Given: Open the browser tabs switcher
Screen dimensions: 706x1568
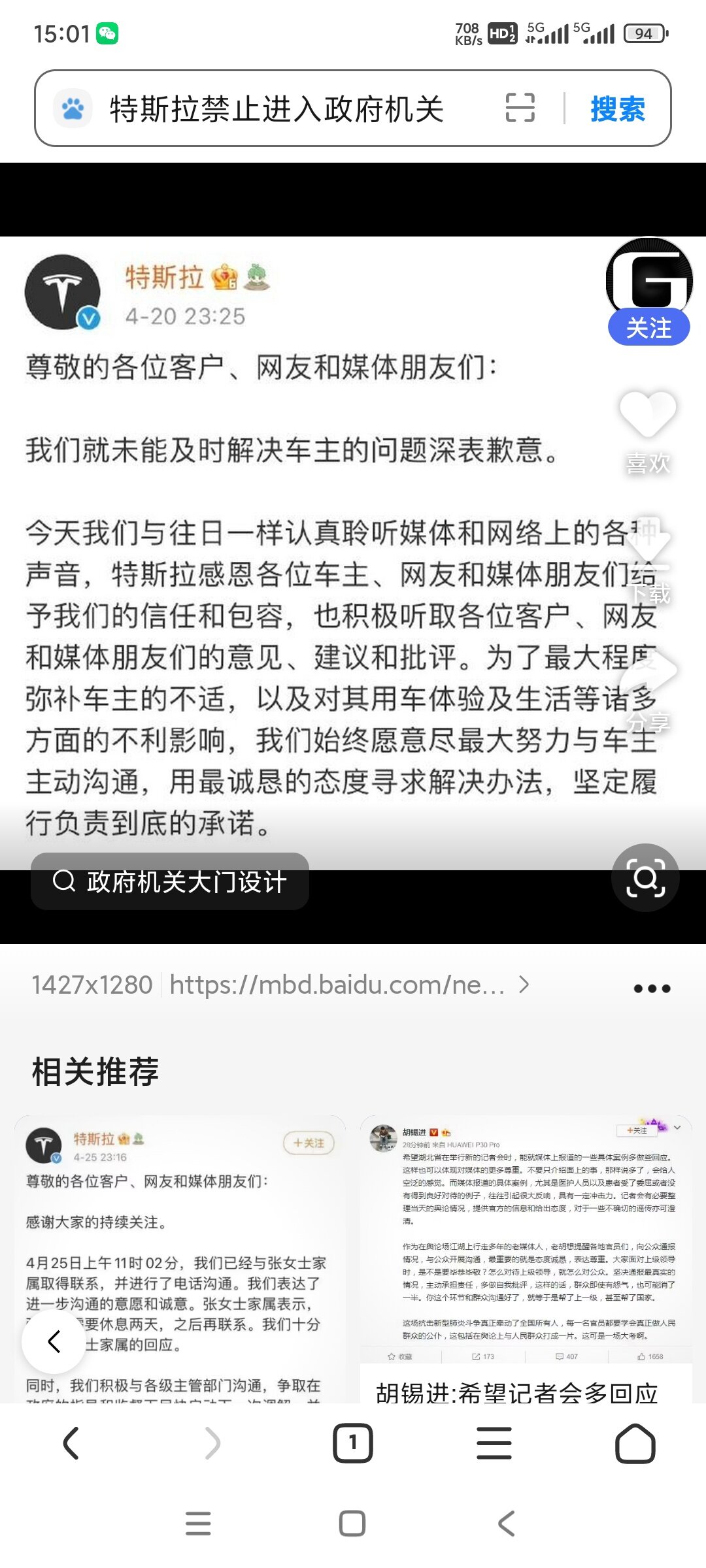Looking at the screenshot, I should point(352,1443).
